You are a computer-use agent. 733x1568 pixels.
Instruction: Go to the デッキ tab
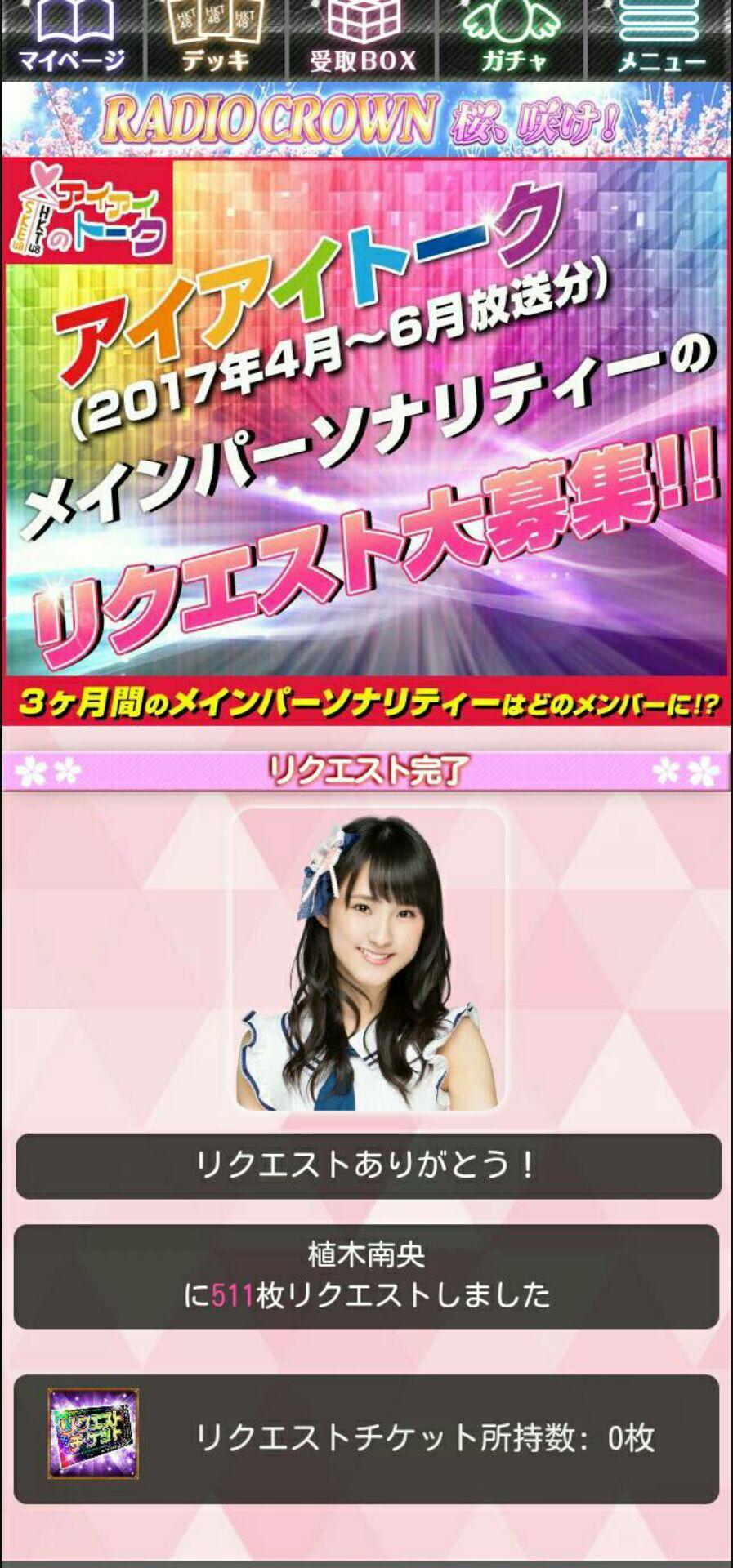[217, 39]
